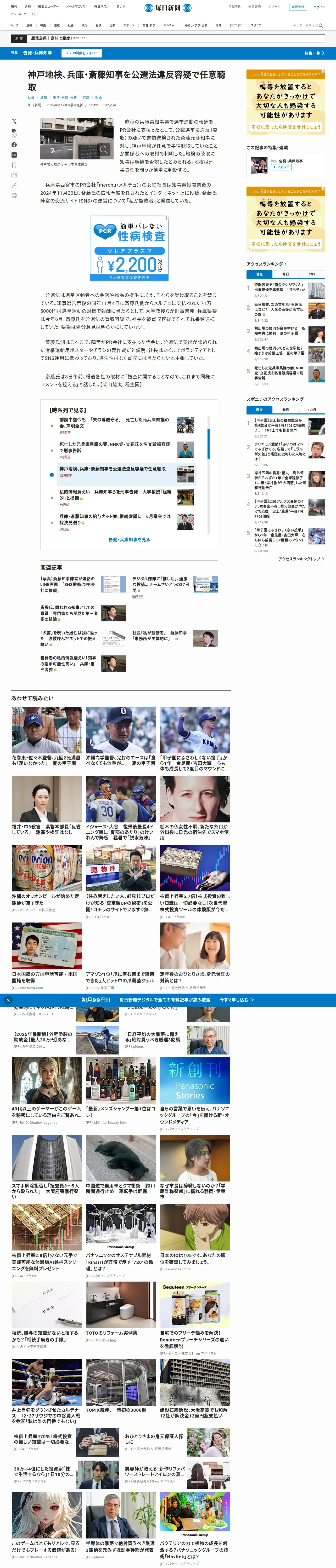Bookmark this article

coord(14,165)
